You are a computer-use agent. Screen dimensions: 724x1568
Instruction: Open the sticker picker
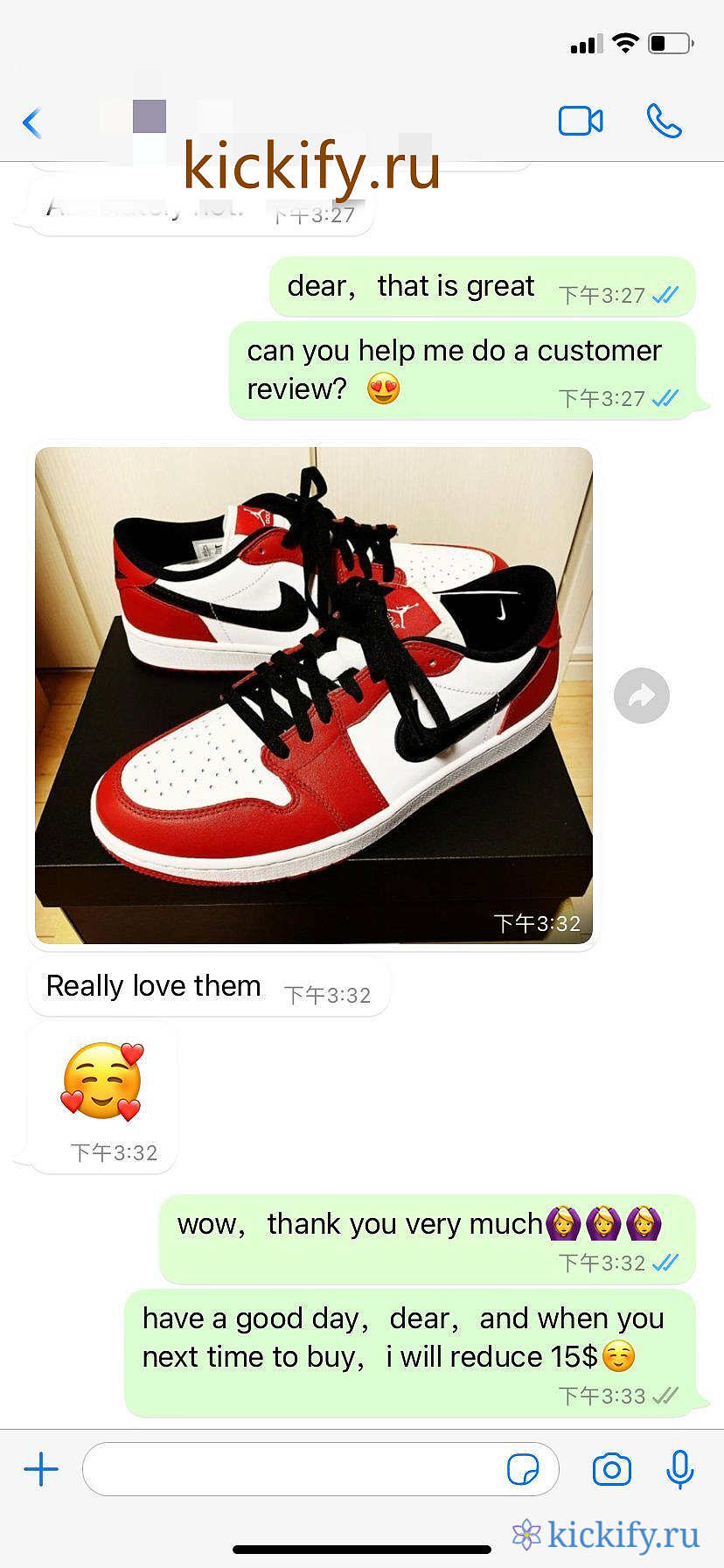pyautogui.click(x=523, y=1469)
